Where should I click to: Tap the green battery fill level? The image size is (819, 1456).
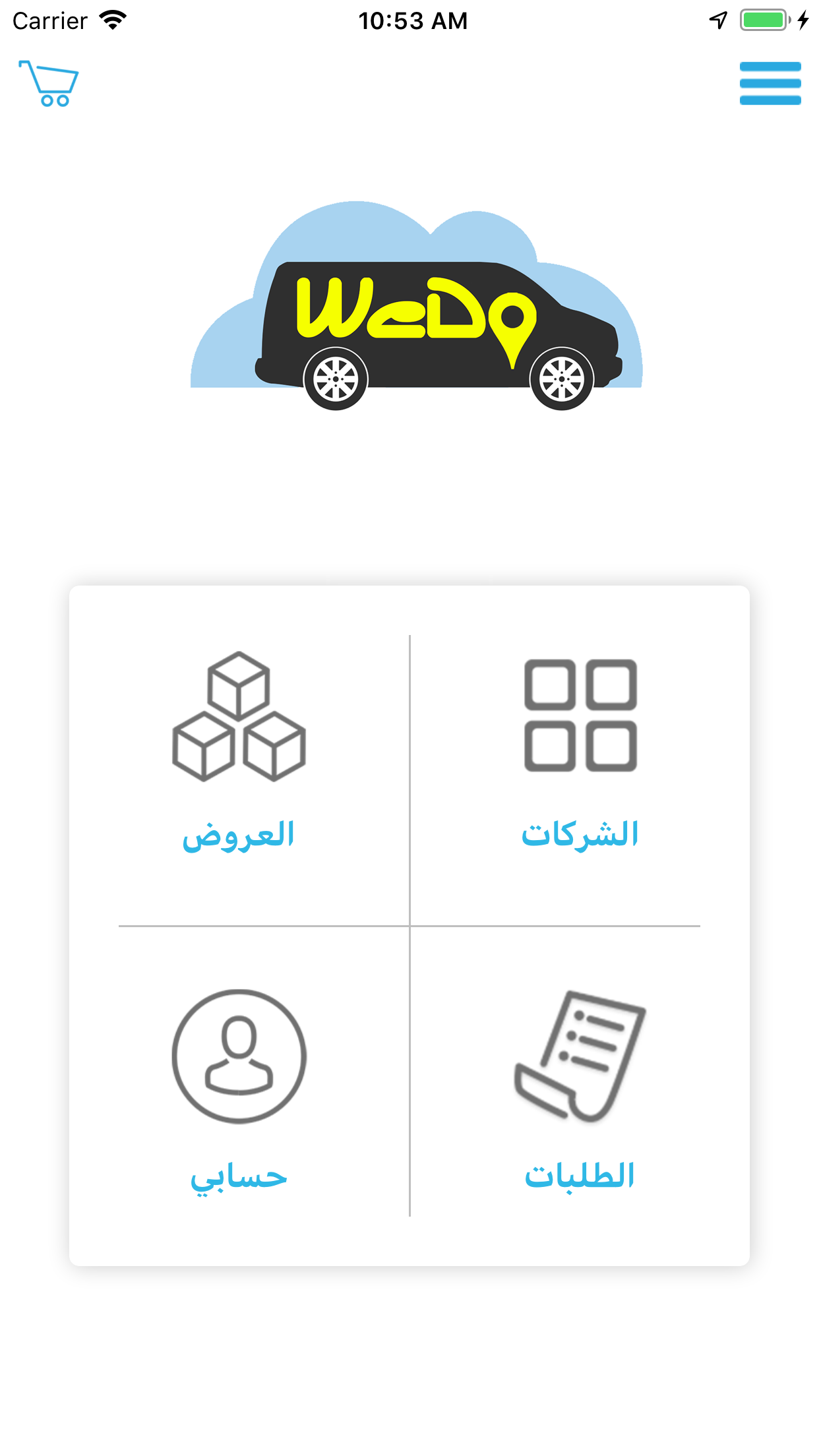762,20
